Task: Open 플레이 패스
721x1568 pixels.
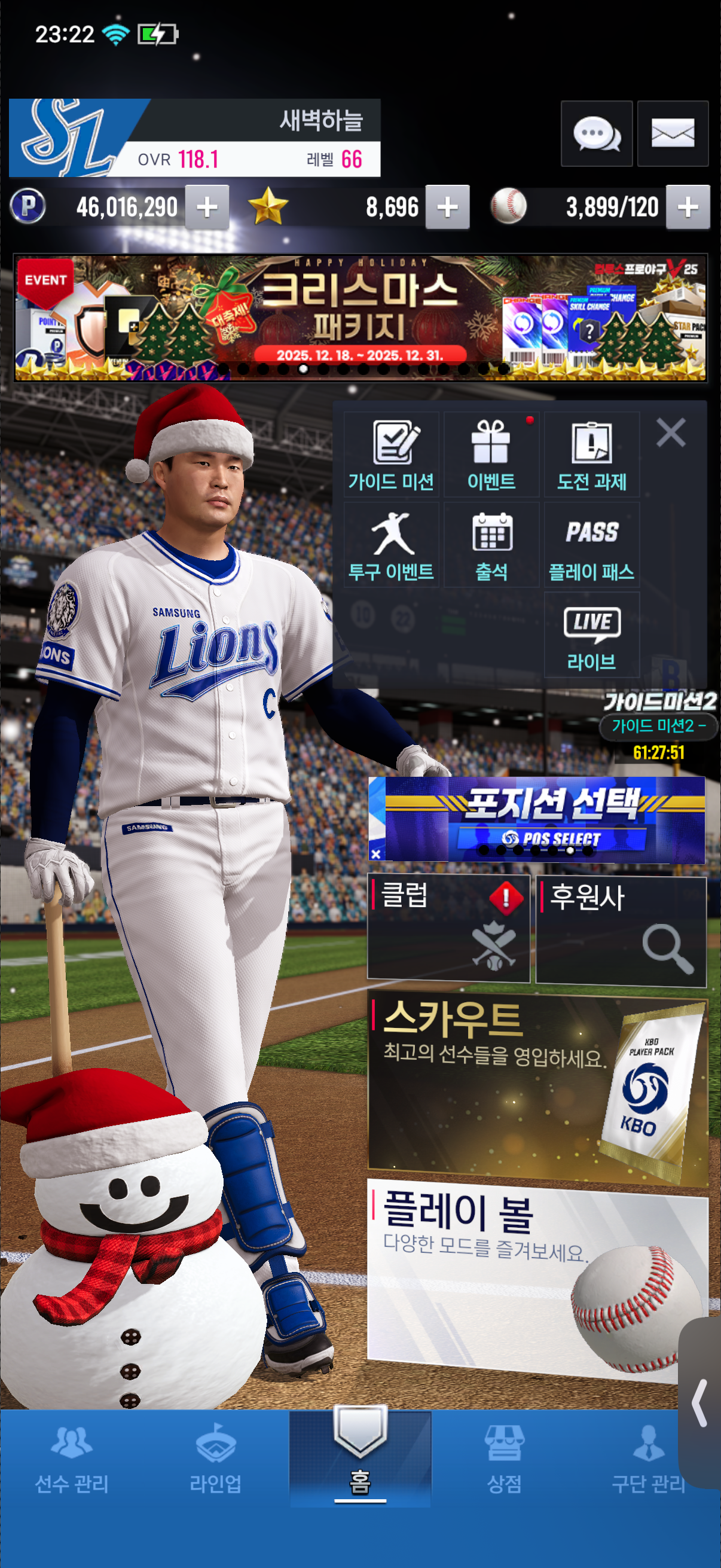Action: coord(591,545)
